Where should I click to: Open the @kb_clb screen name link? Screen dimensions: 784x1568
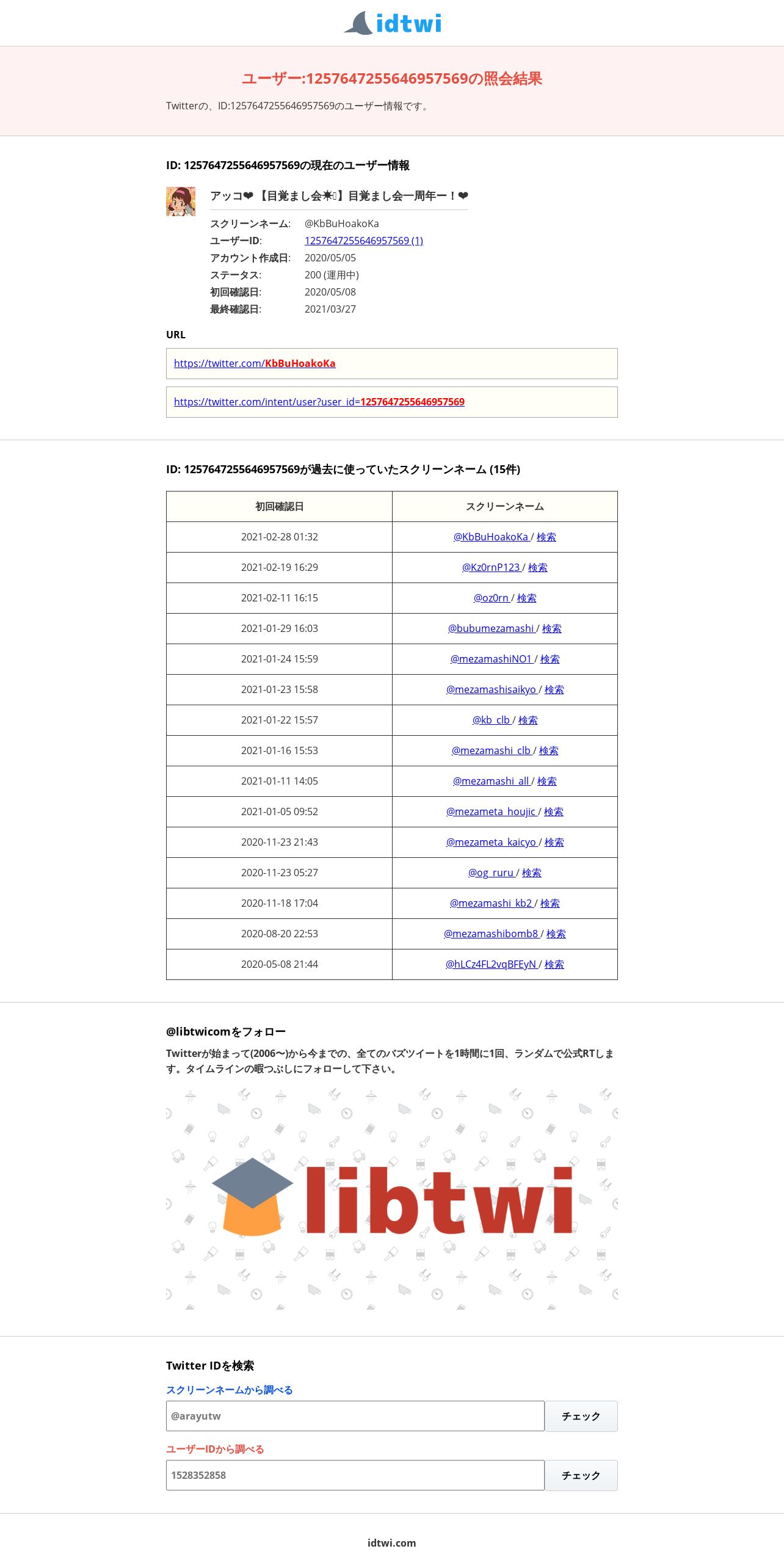coord(491,720)
